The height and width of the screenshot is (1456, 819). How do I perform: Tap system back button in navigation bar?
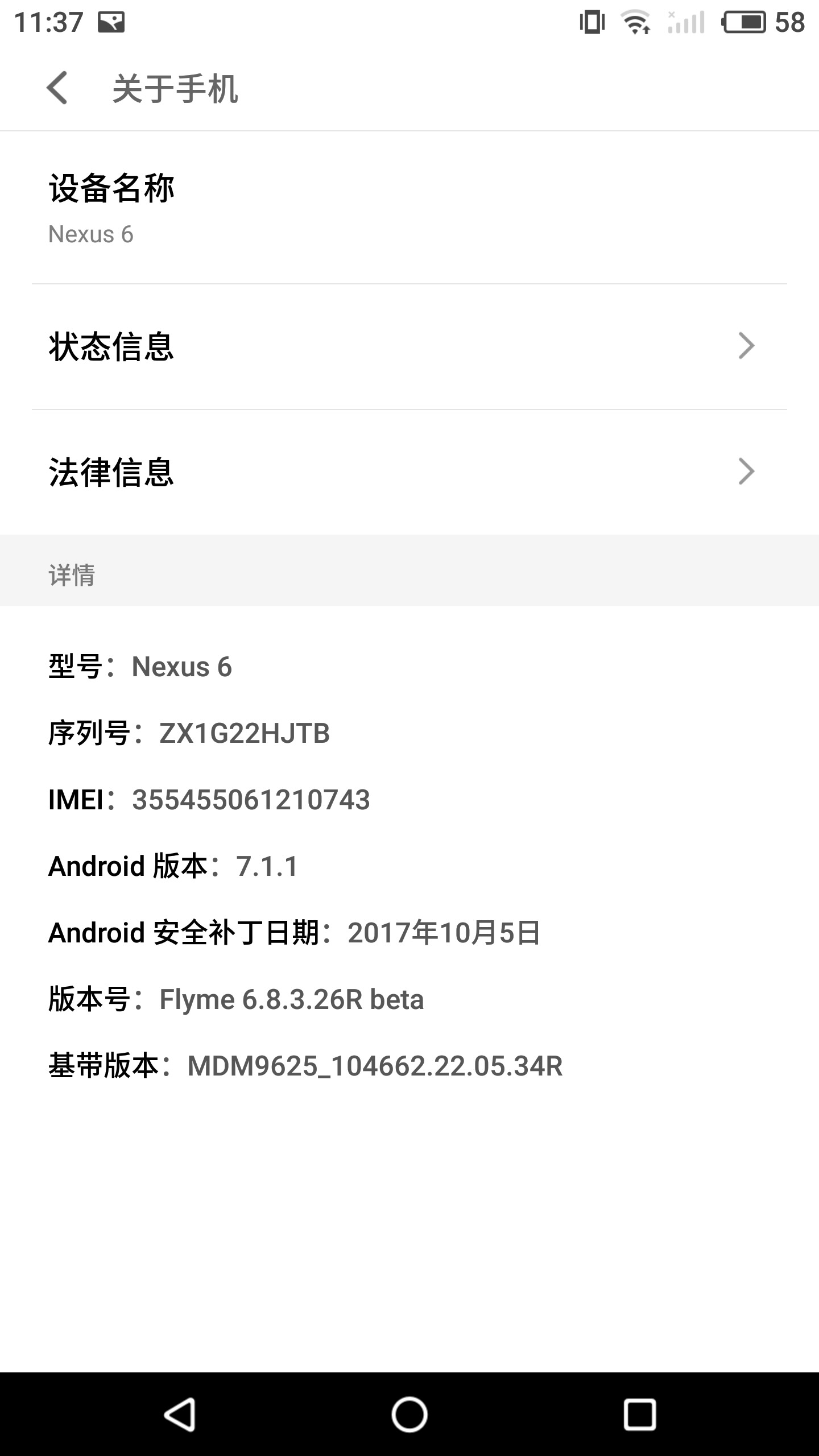click(x=180, y=1414)
